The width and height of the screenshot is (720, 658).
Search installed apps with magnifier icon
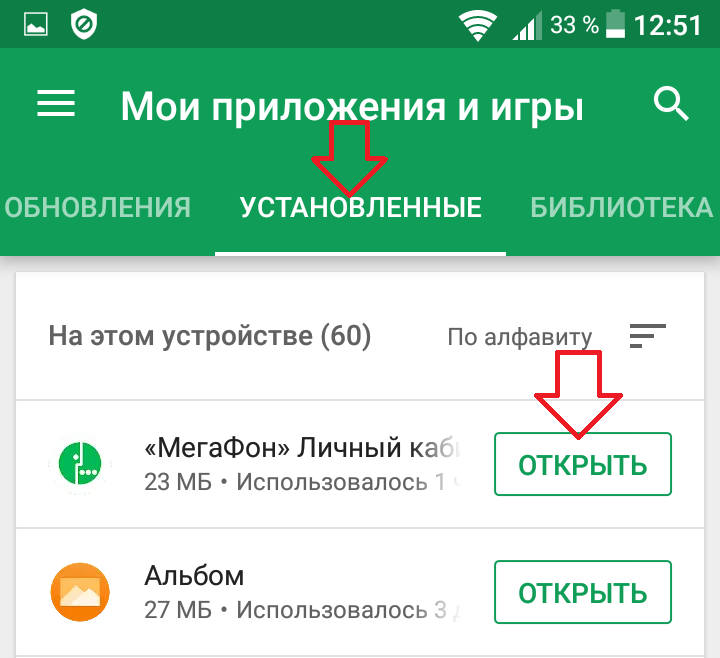(x=671, y=103)
